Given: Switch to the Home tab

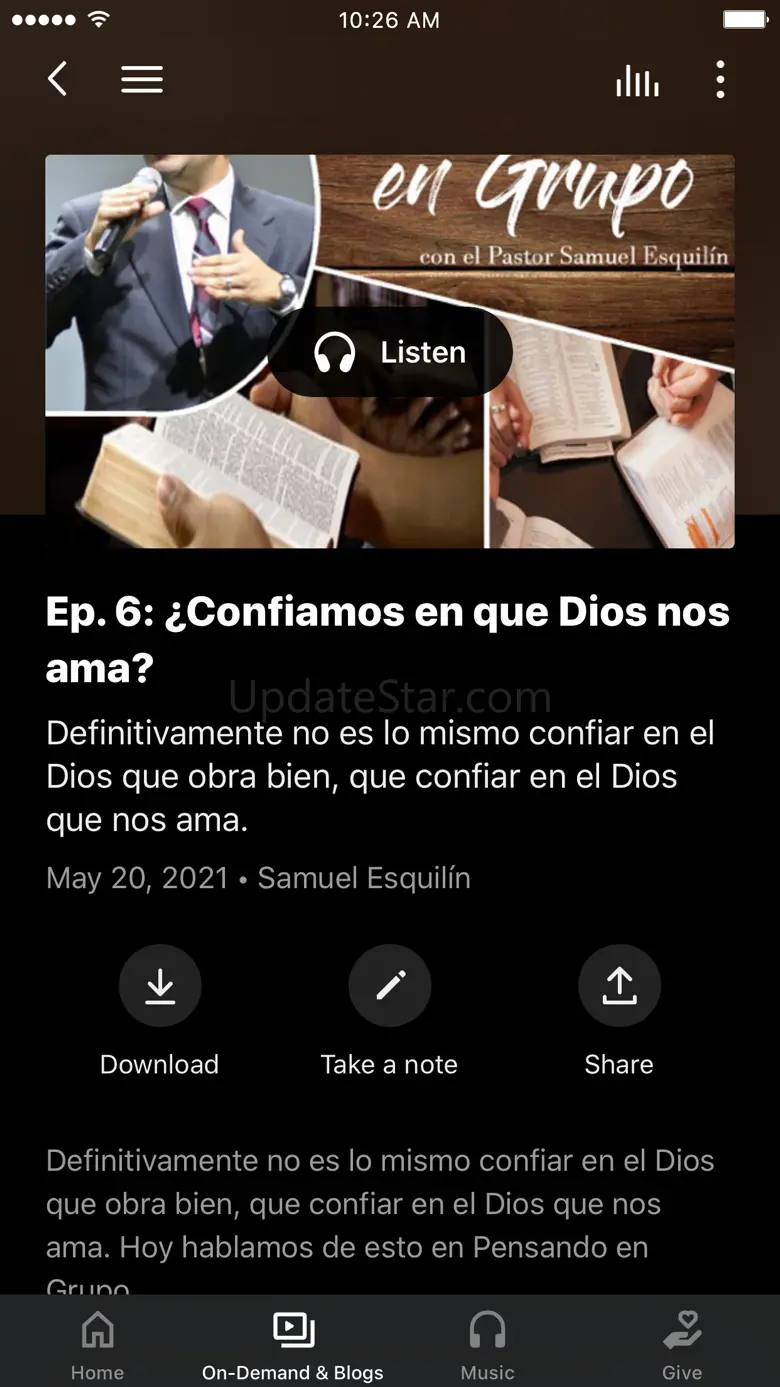Looking at the screenshot, I should (x=97, y=1344).
